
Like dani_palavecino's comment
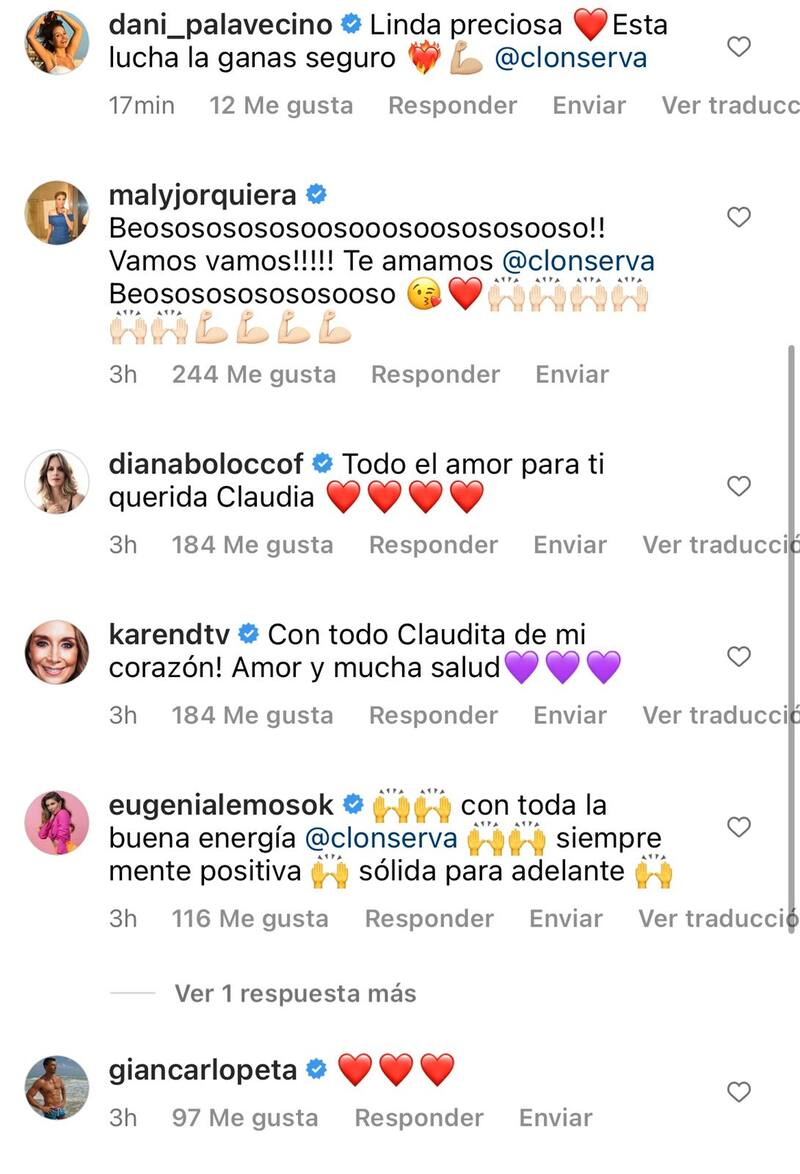[x=738, y=46]
